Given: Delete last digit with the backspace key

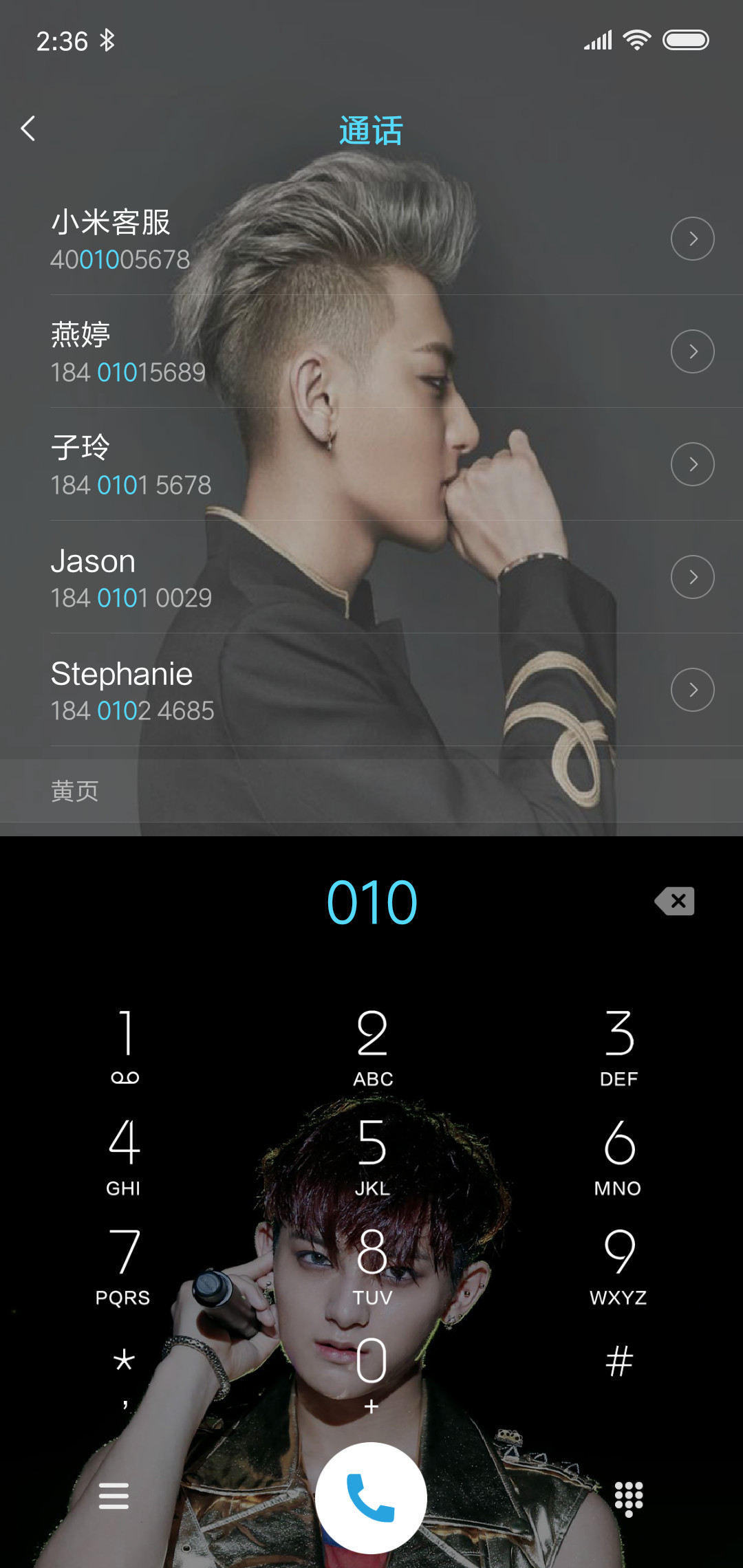Looking at the screenshot, I should tap(674, 901).
